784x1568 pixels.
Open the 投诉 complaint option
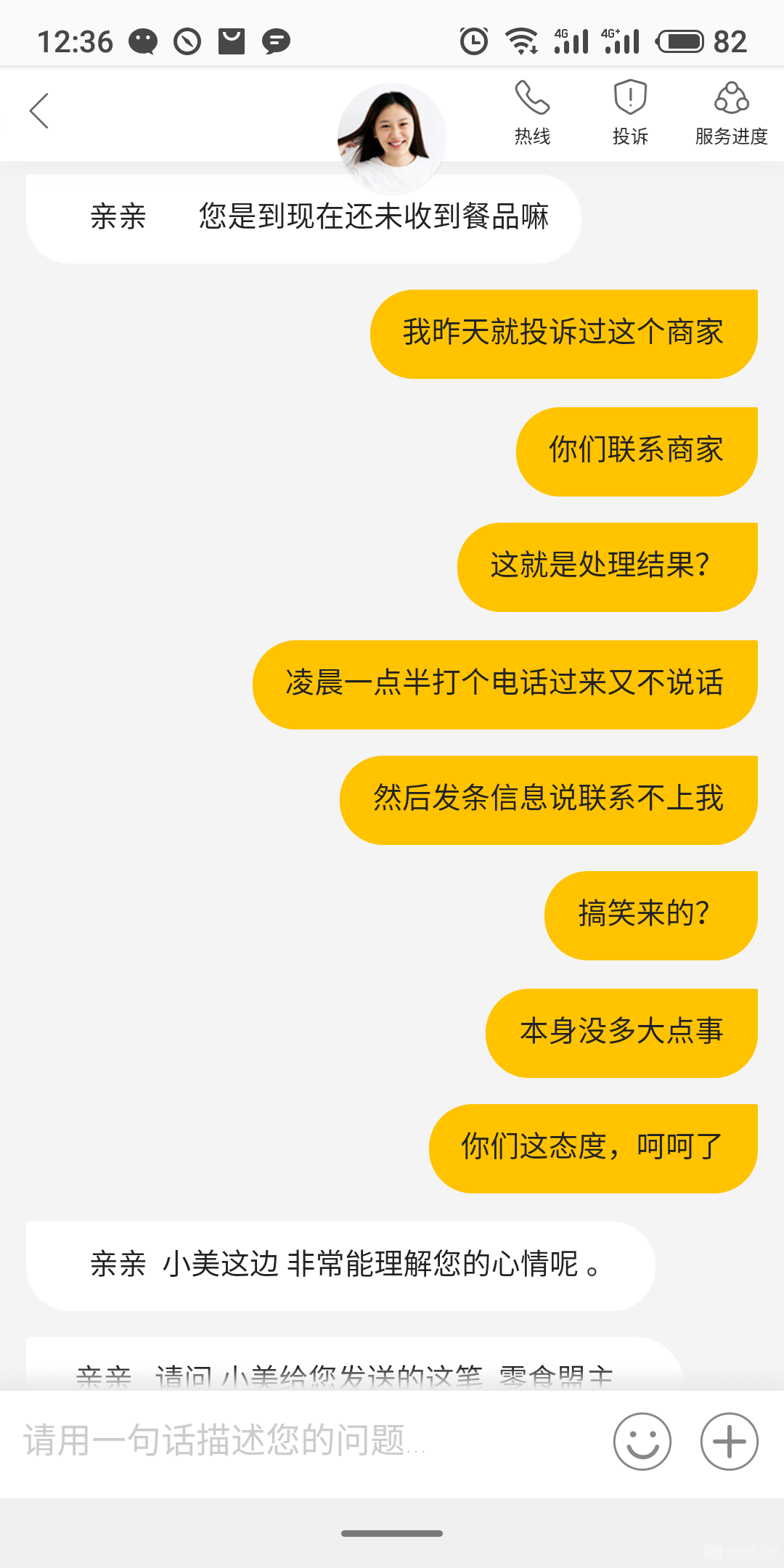(630, 113)
